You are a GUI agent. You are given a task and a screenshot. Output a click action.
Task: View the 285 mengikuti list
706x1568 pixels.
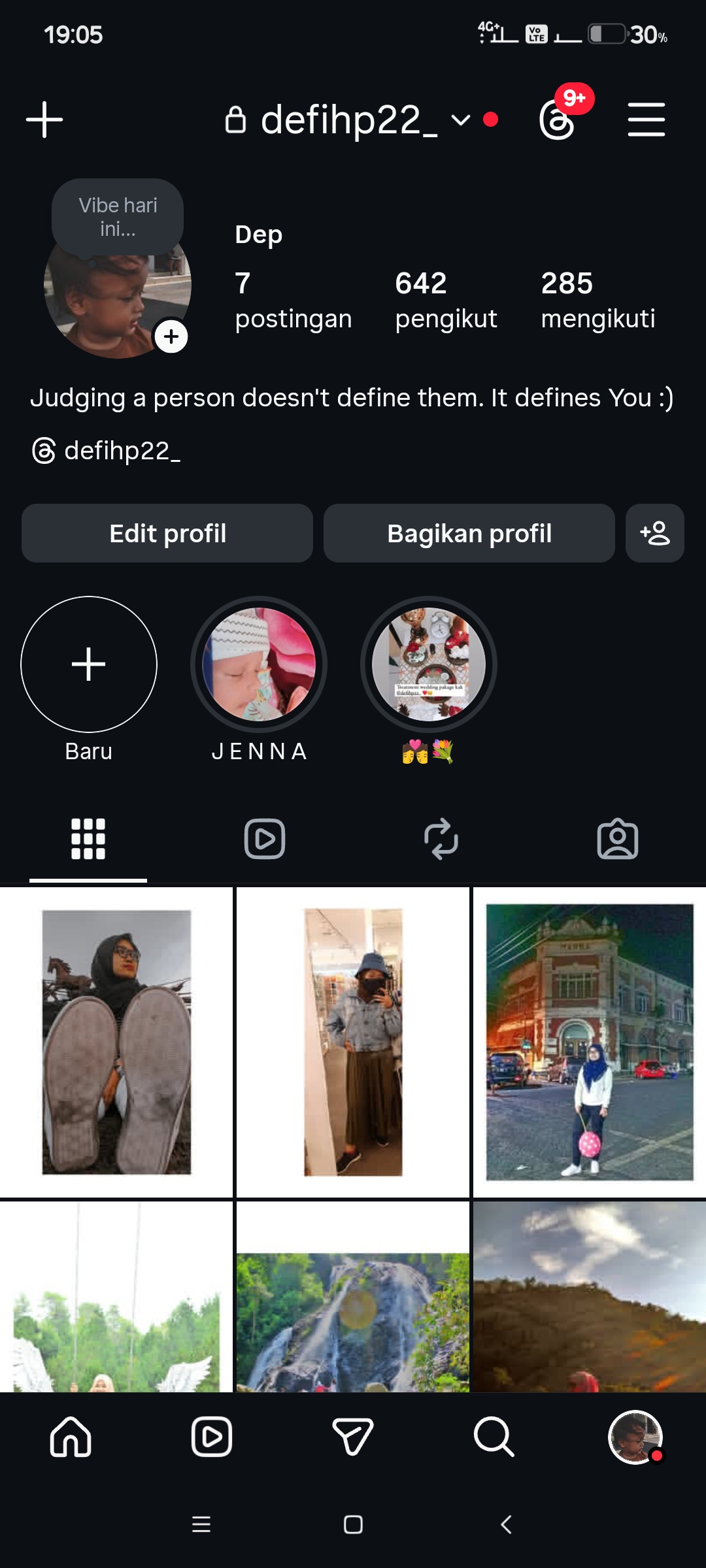[597, 300]
